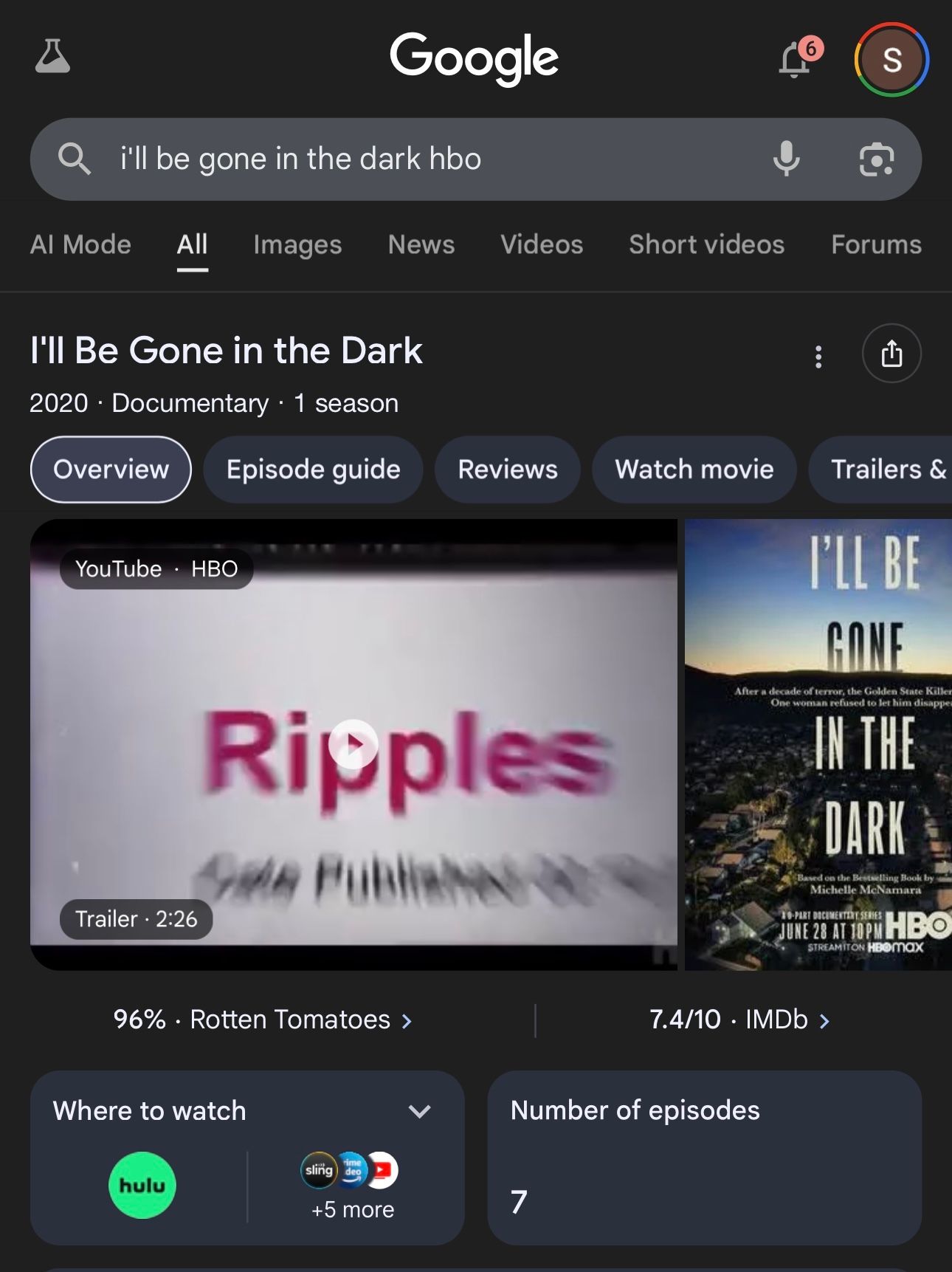Switch to the Forums tab
Image resolution: width=952 pixels, height=1272 pixels.
coord(876,244)
